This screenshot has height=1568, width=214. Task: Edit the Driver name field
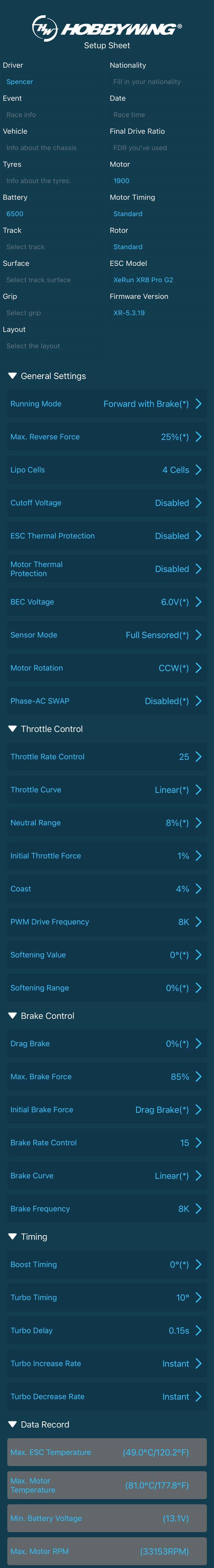point(52,81)
